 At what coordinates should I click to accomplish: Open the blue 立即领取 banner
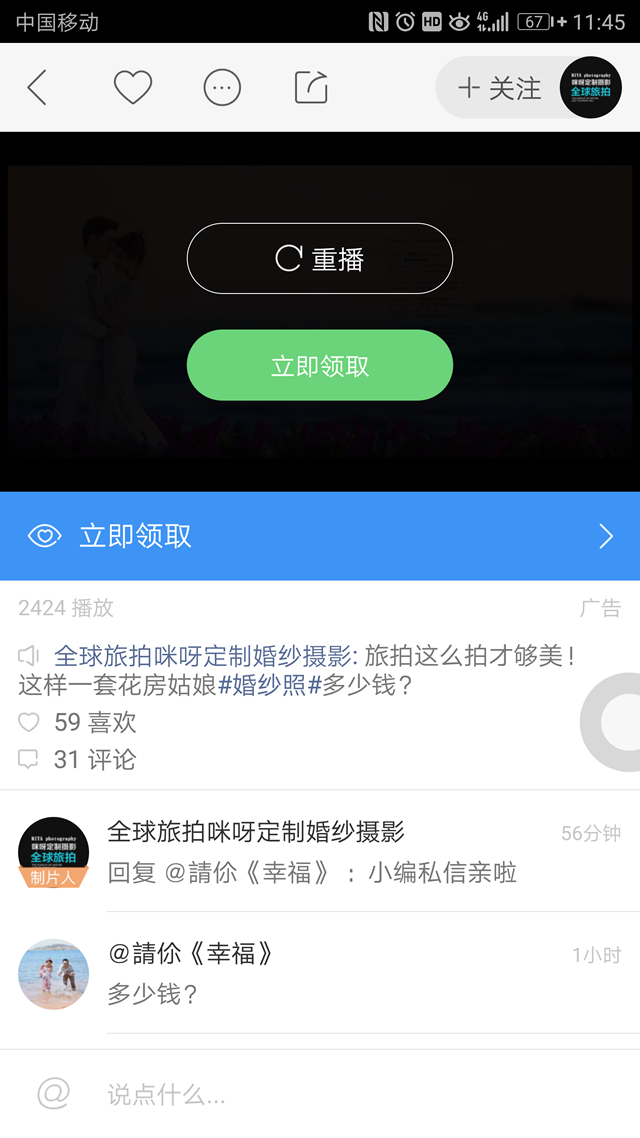pos(320,536)
